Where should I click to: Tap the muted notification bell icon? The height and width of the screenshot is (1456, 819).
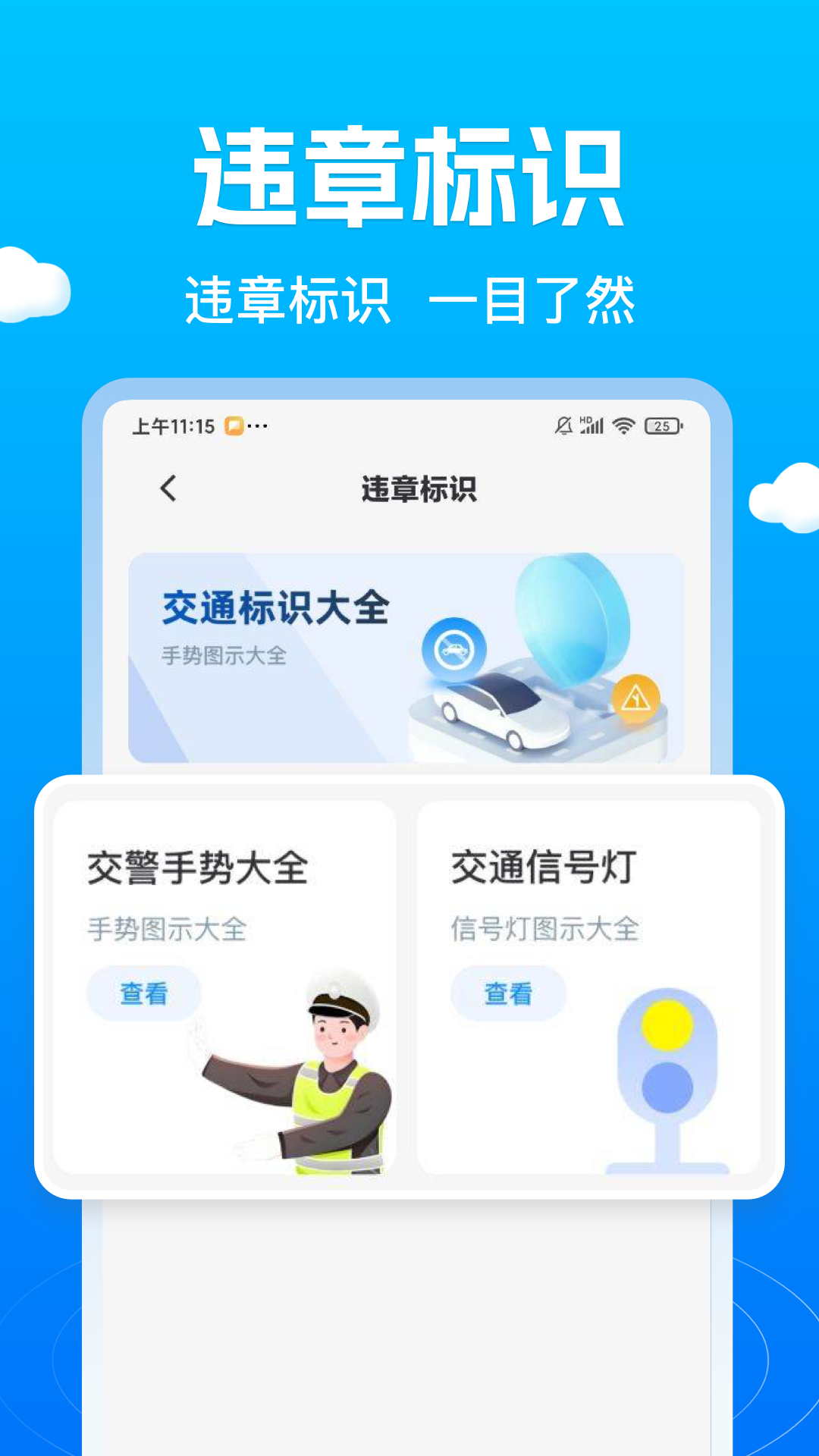pyautogui.click(x=563, y=426)
